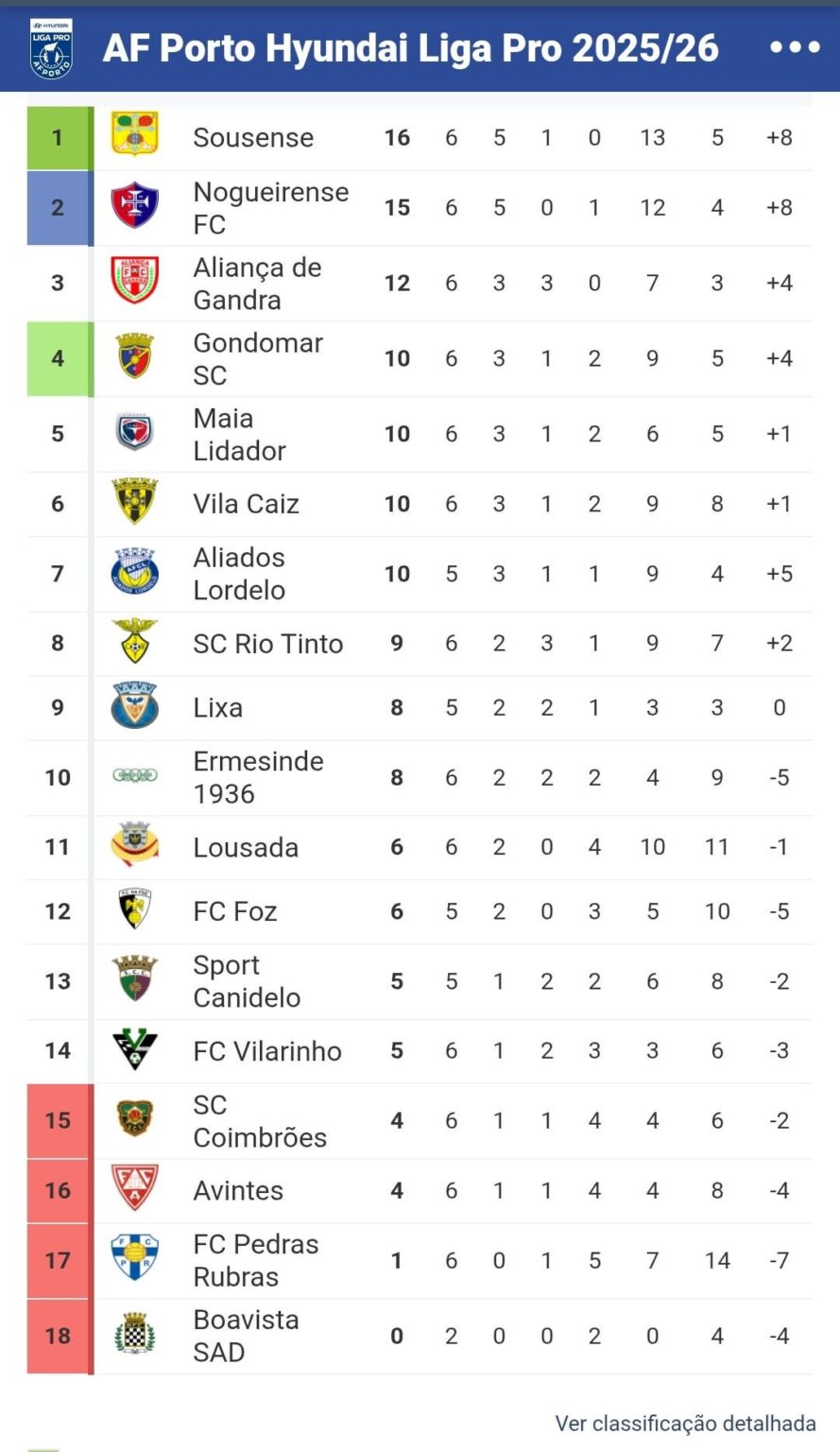Image resolution: width=840 pixels, height=1452 pixels.
Task: Tap the Maia Lidador row
Action: [x=239, y=435]
